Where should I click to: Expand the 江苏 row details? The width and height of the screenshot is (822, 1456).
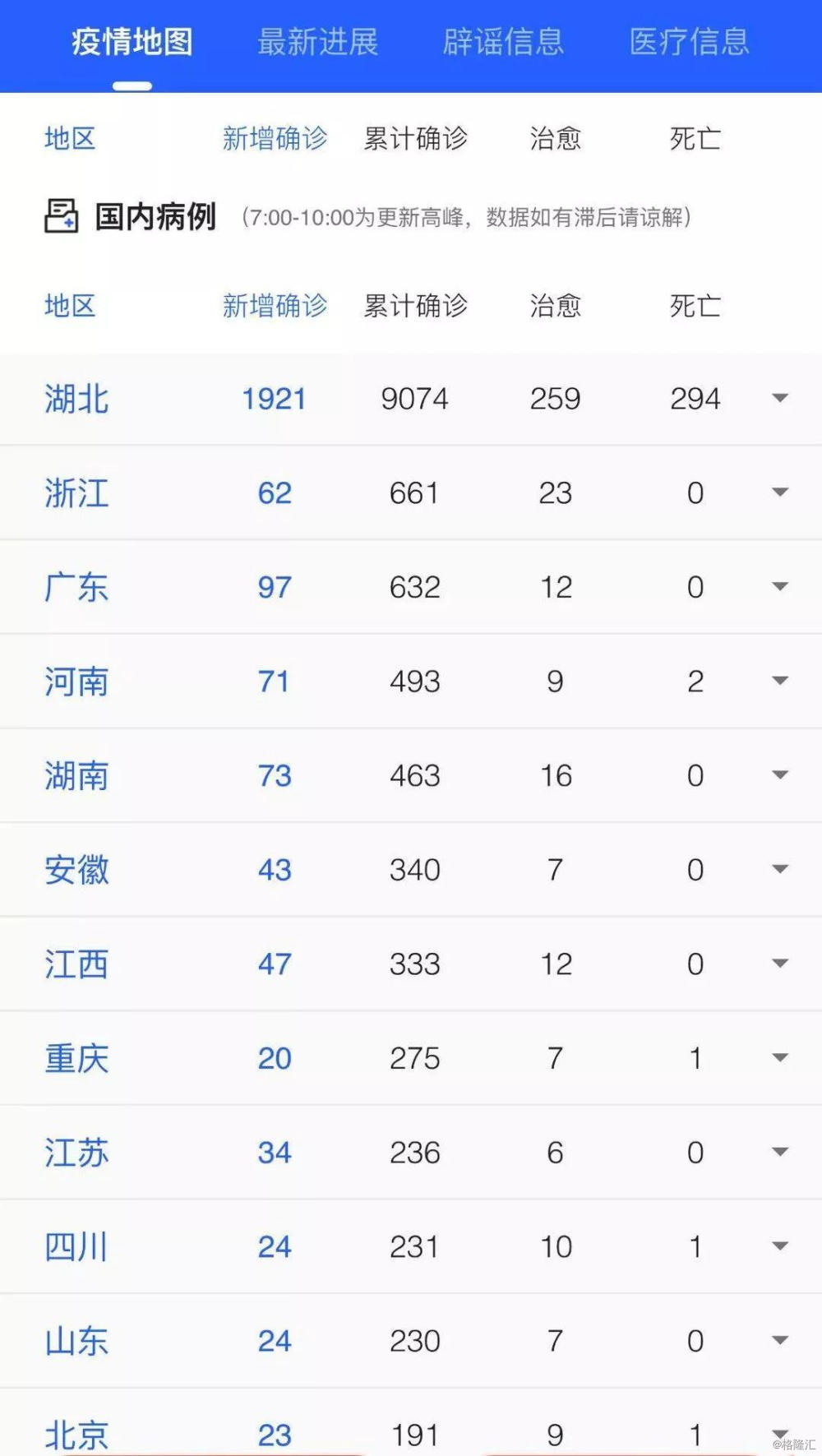pos(780,1152)
